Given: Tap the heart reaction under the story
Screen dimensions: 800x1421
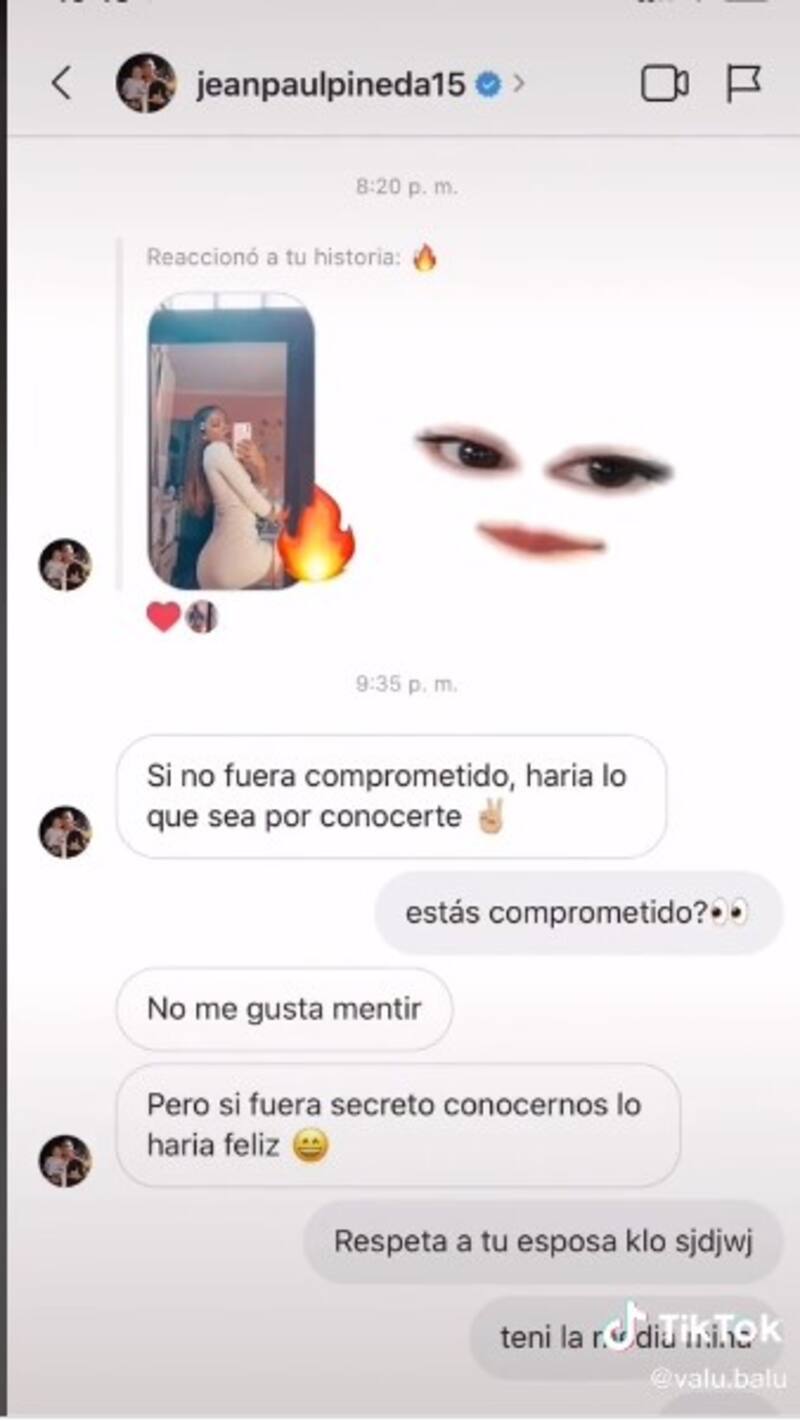Looking at the screenshot, I should click(x=164, y=617).
